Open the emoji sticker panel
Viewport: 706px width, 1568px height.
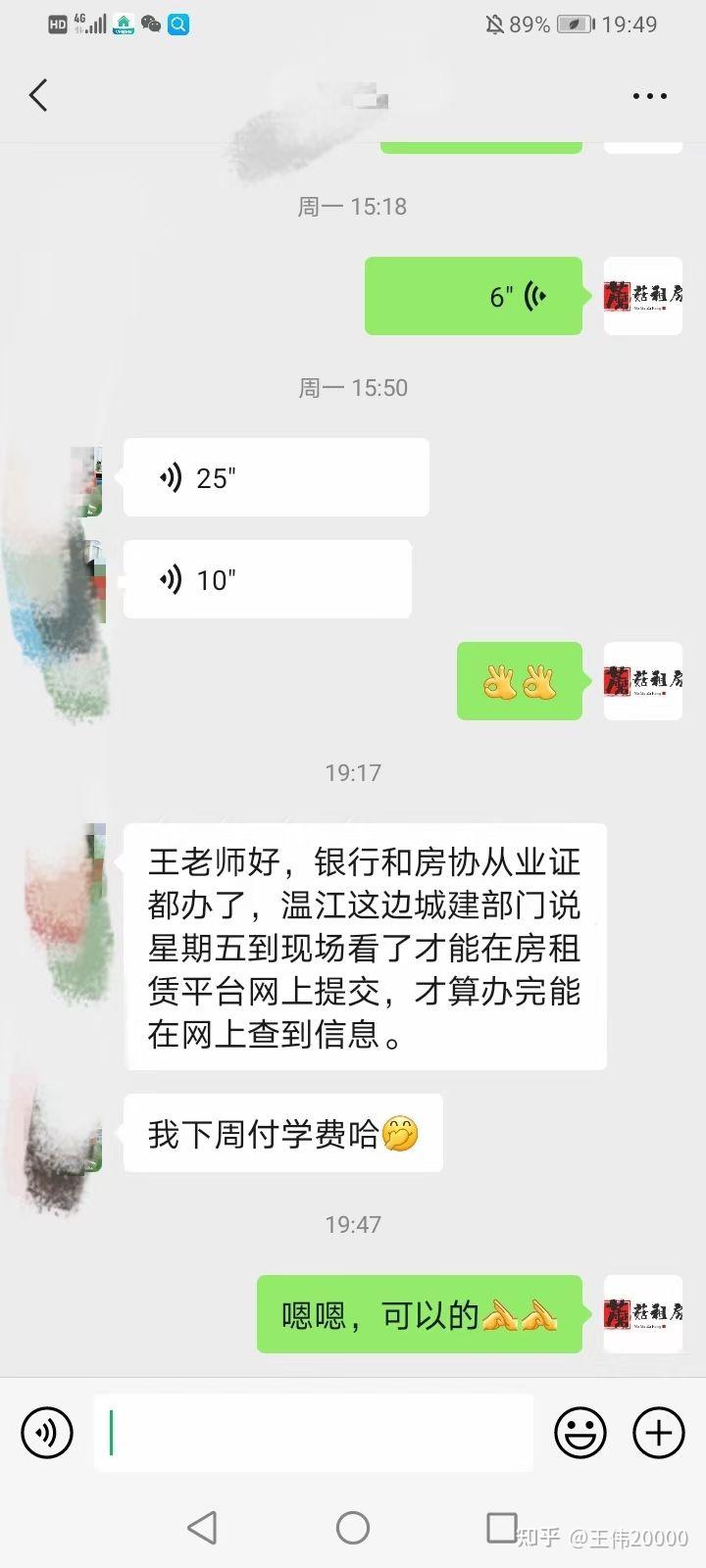pos(580,1433)
